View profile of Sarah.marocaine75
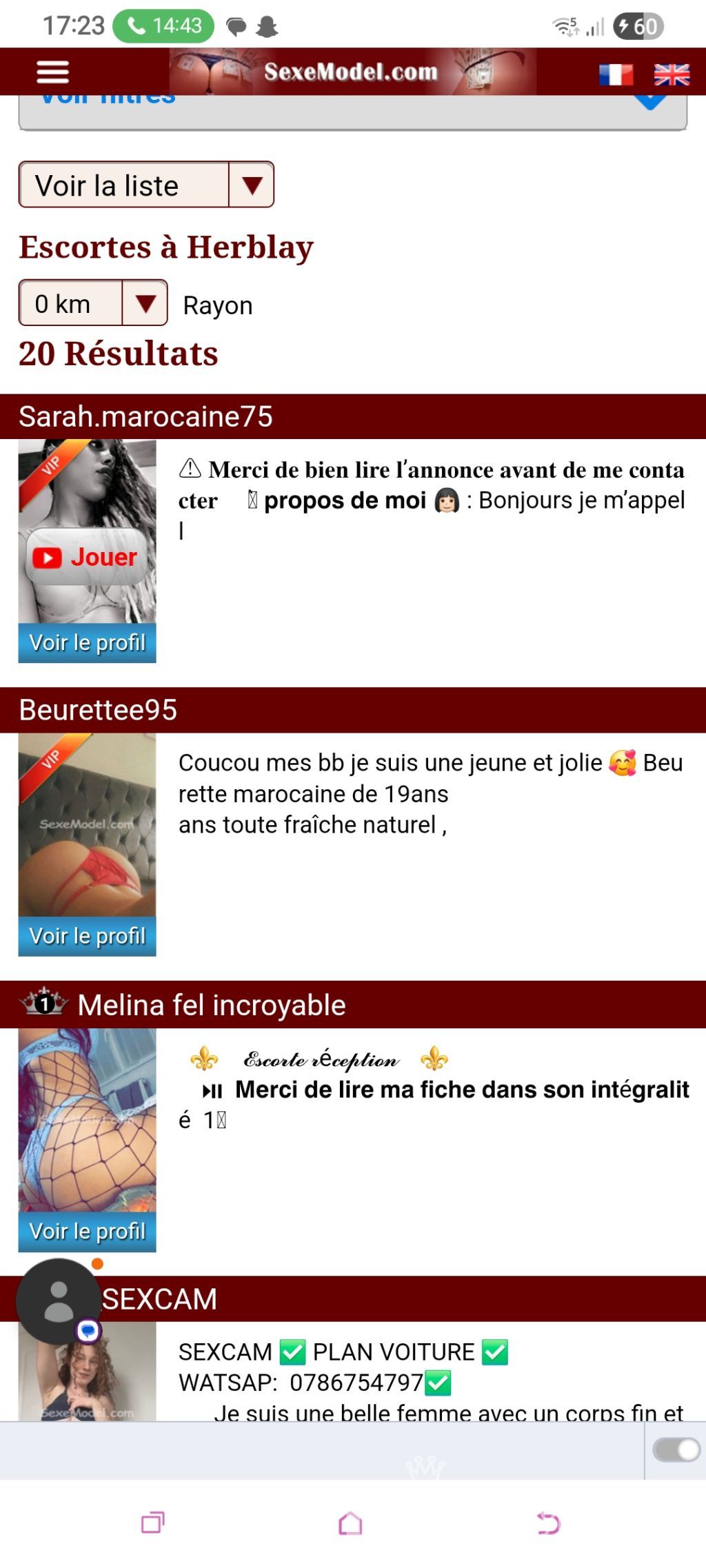 click(x=87, y=642)
